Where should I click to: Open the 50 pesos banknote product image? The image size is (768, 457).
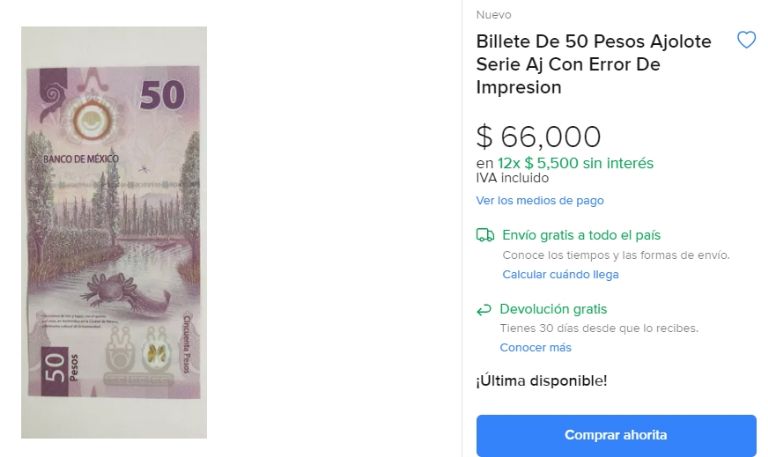113,232
